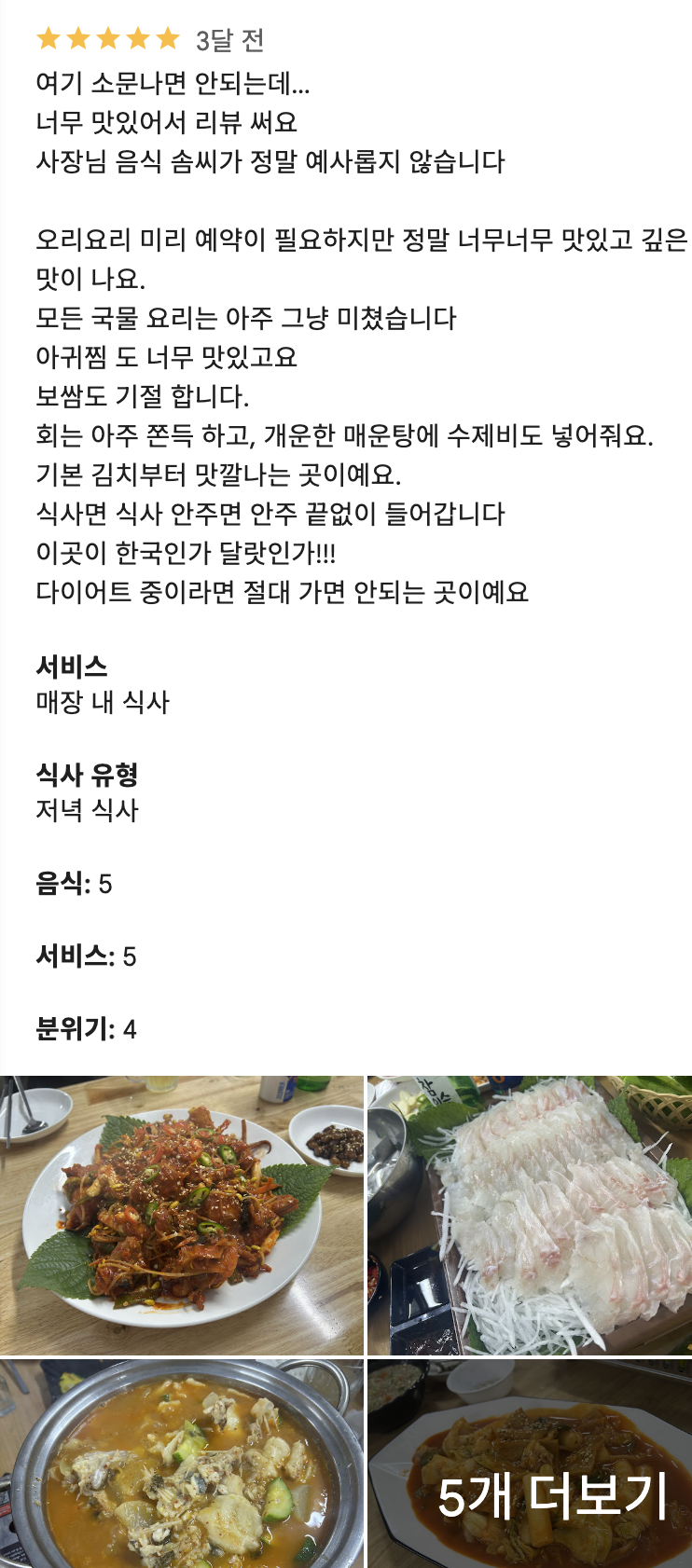Screen dimensions: 692x1568
Task: Tap the 5개 더보기 photo tile
Action: 530,1464
